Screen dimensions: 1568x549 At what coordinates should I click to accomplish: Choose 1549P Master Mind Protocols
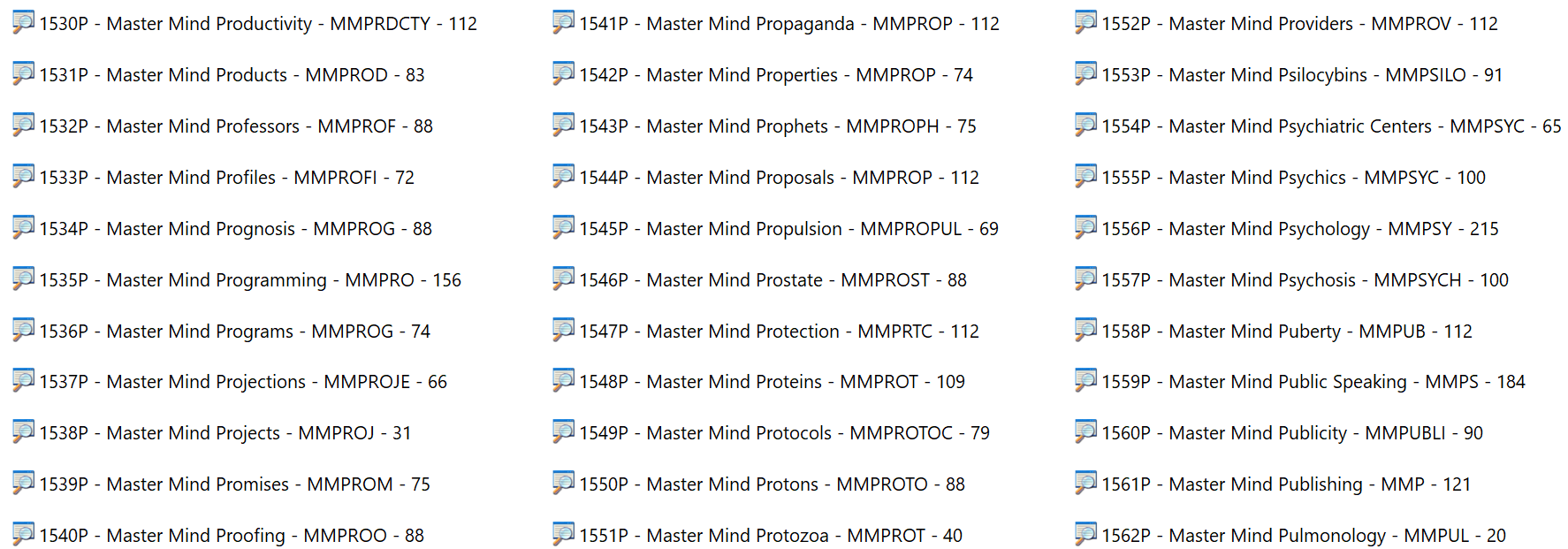[784, 433]
